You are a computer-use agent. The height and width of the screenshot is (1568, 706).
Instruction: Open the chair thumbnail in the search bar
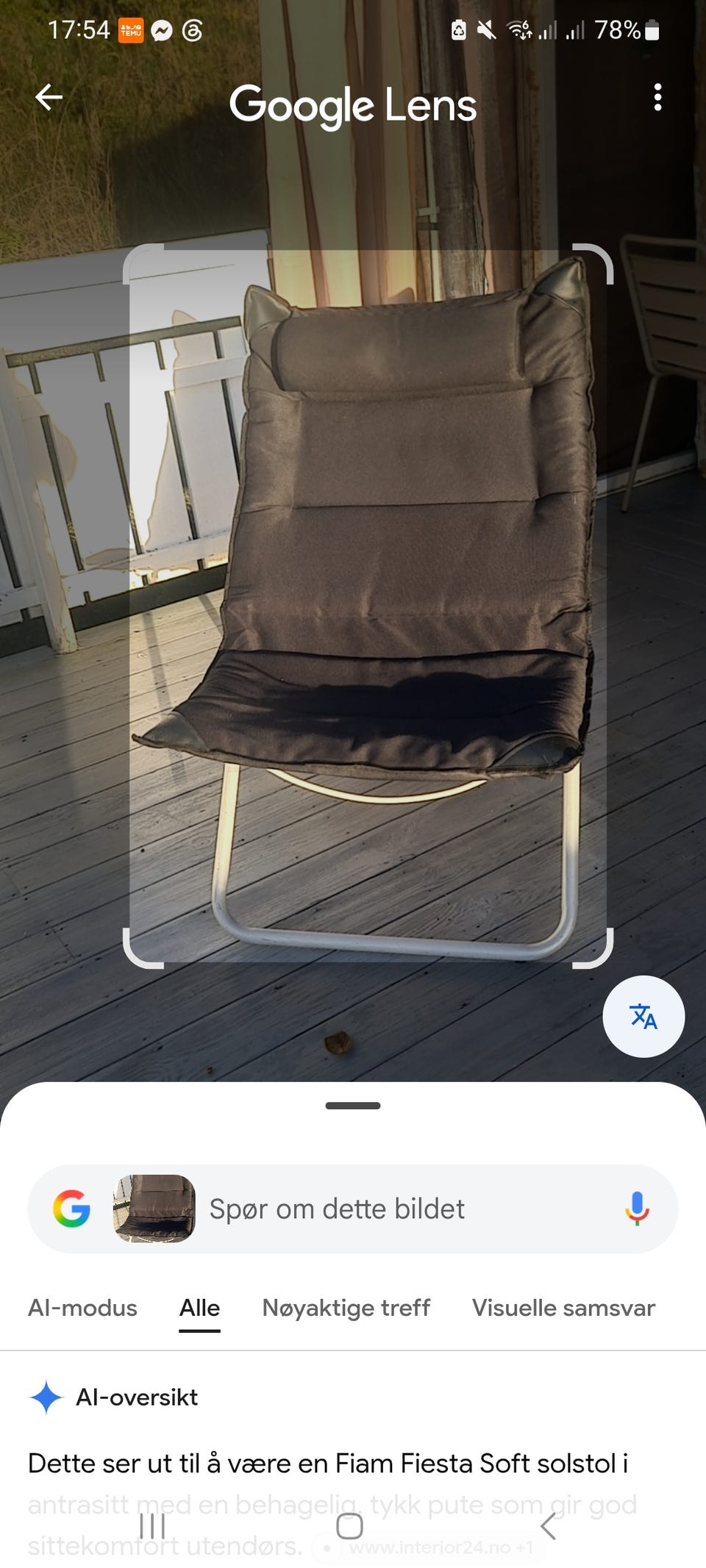[154, 1209]
